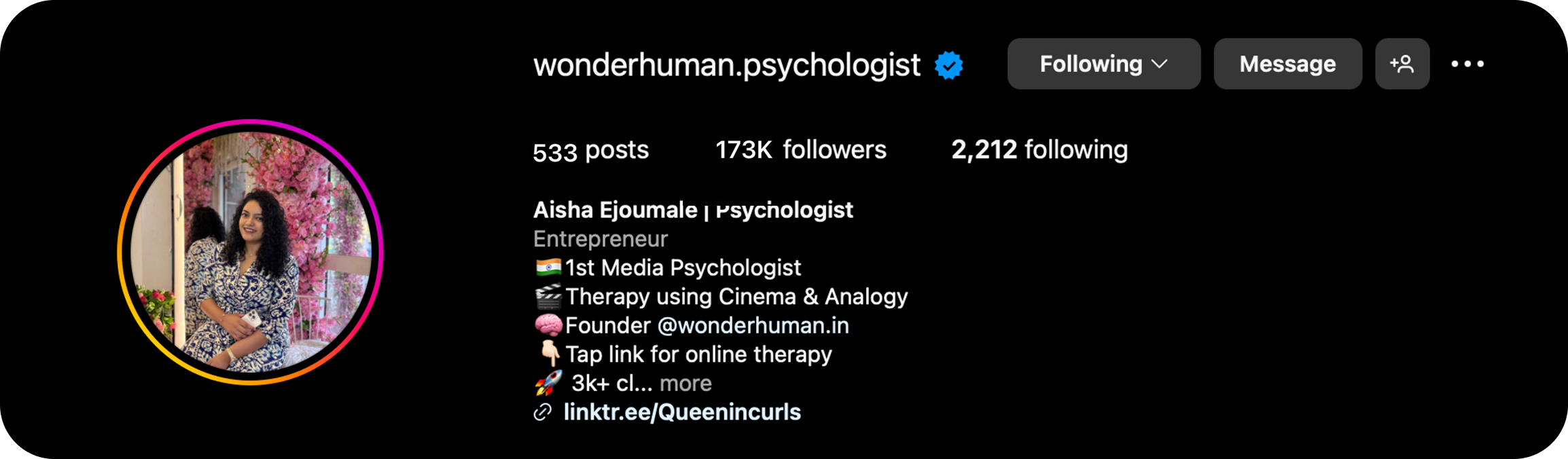Expand the bio with more

point(685,383)
